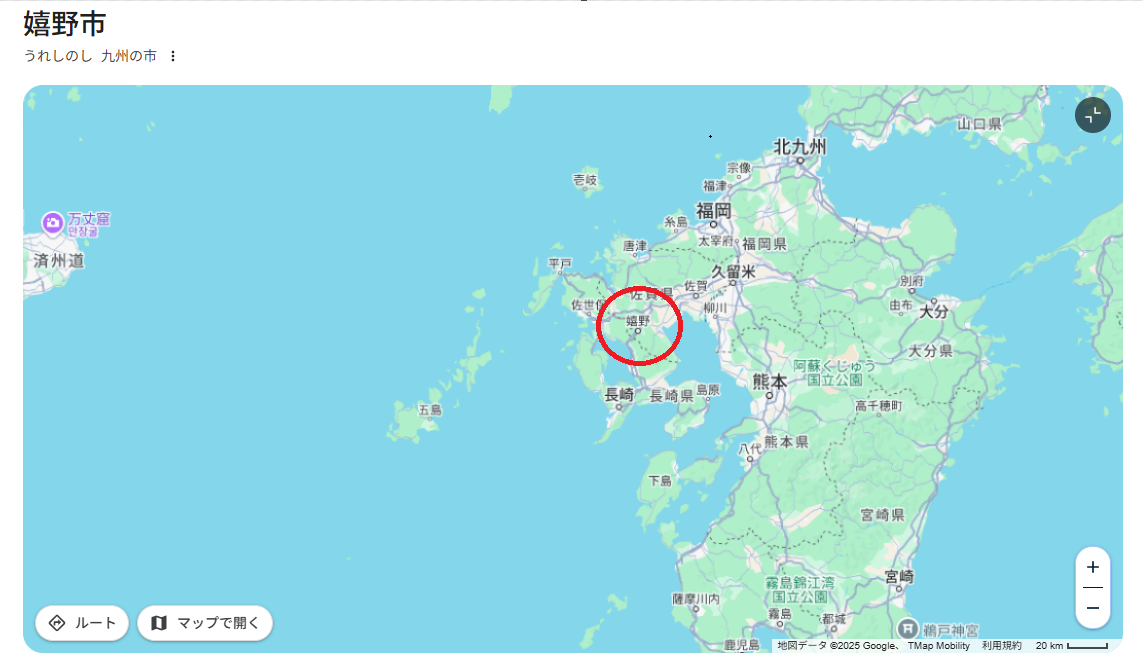Image resolution: width=1143 pixels, height=664 pixels.
Task: Open the overflow menu beside 九州の市
Action: [x=173, y=56]
